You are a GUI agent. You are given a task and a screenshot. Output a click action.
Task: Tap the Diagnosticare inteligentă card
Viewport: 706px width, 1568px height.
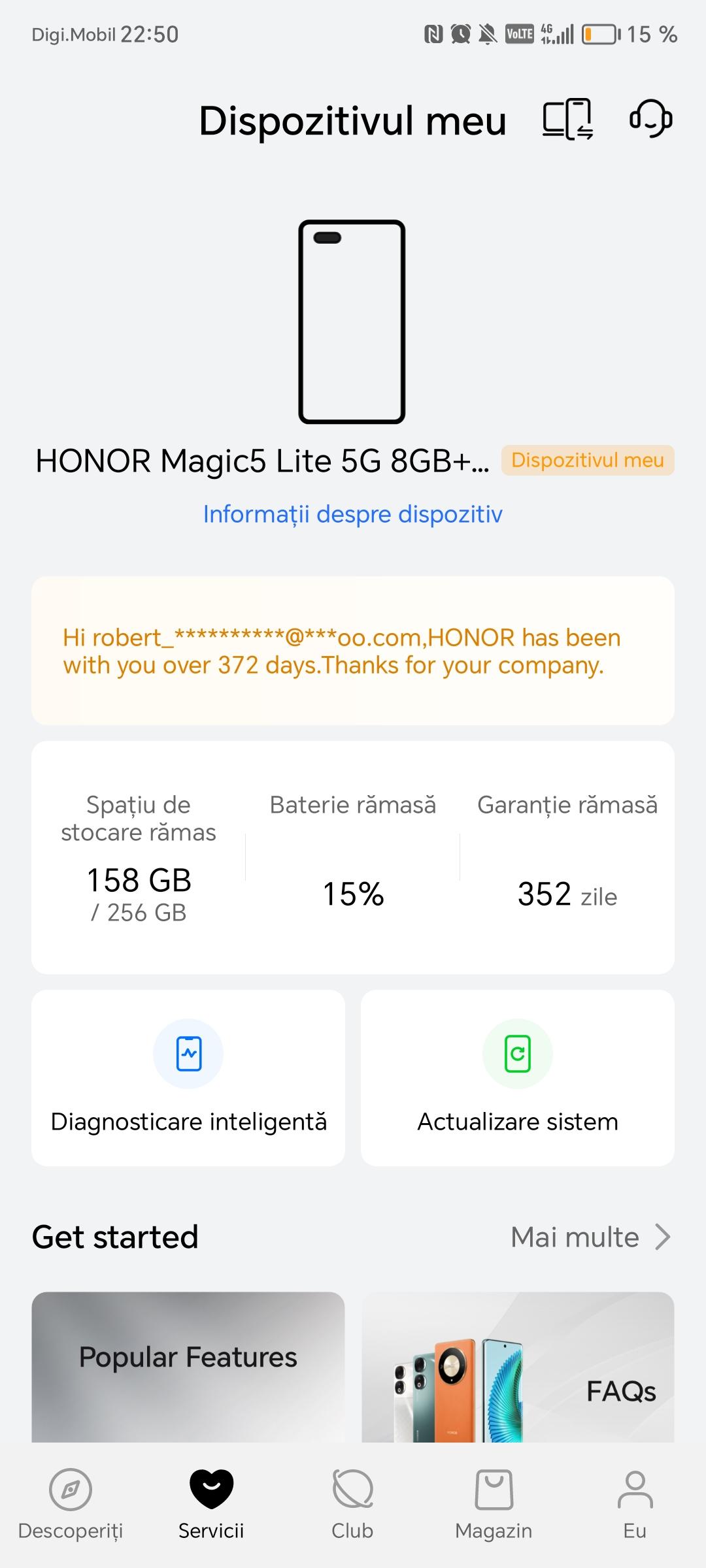(x=188, y=1078)
